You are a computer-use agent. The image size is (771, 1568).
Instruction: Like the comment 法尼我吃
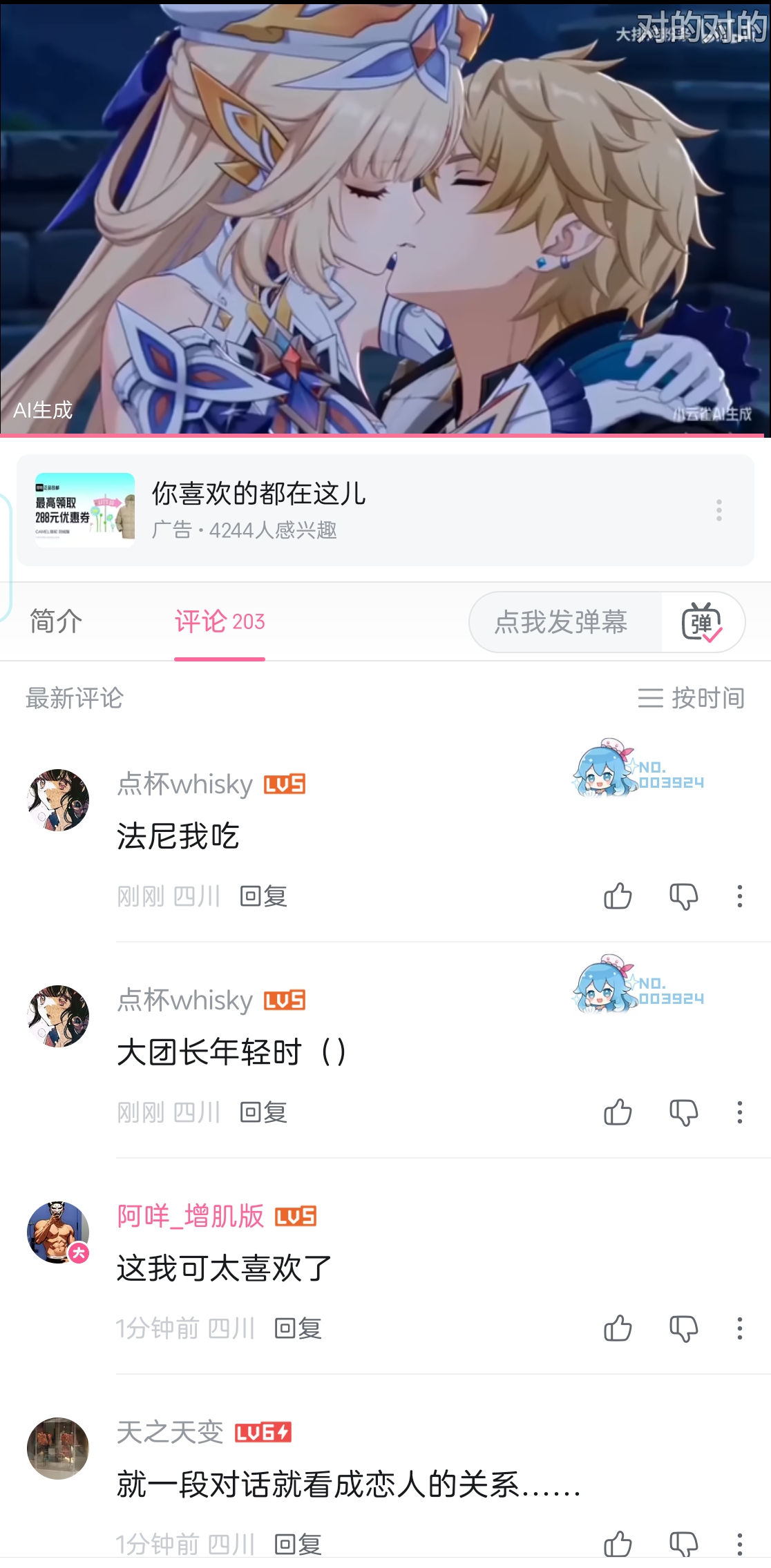[x=618, y=896]
